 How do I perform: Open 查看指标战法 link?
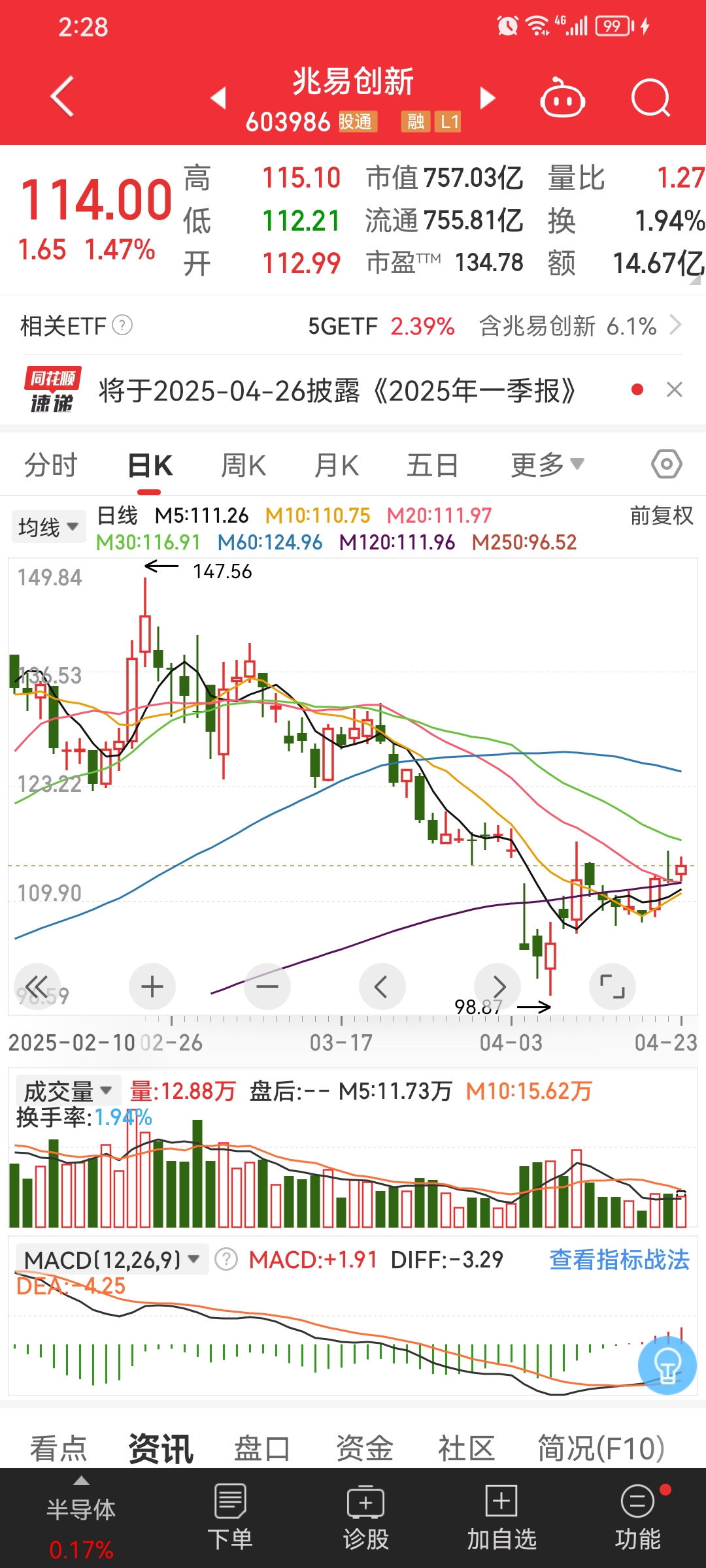[619, 1260]
